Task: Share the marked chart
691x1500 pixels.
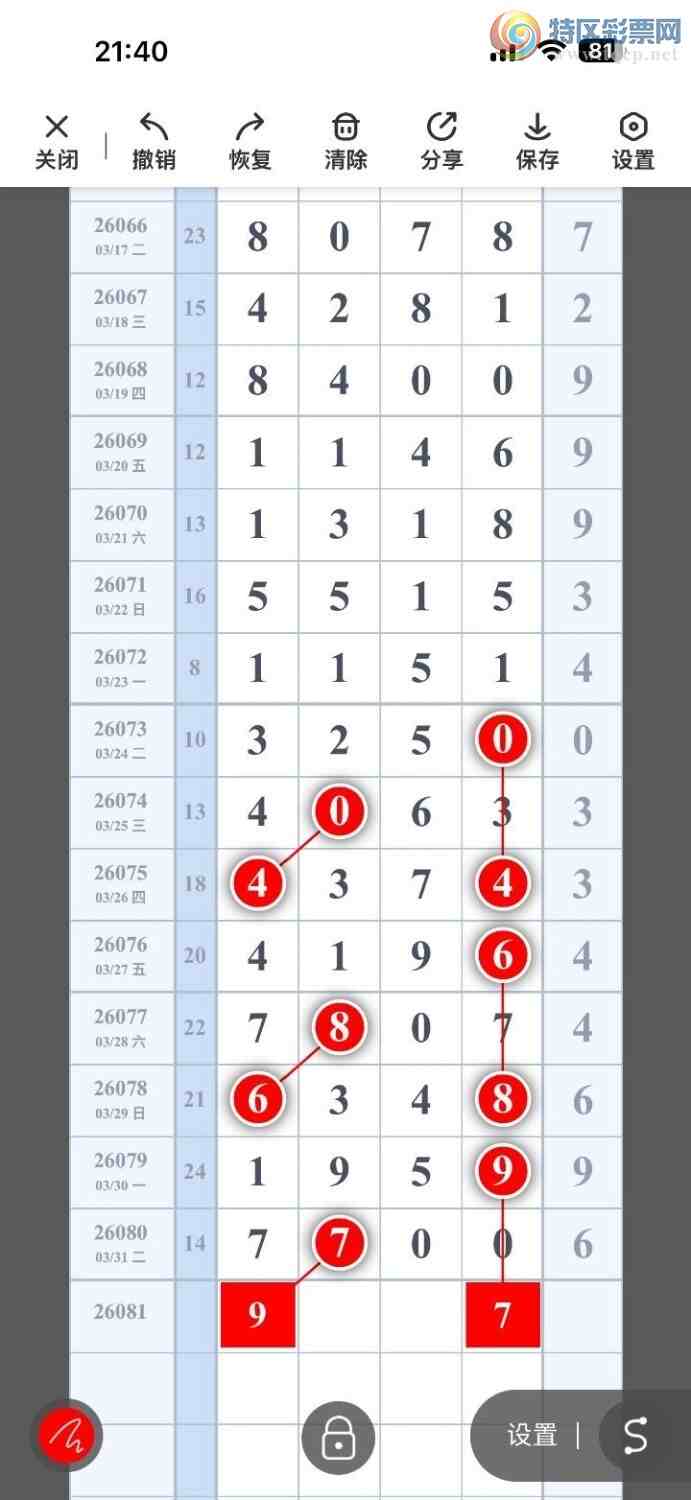Action: pyautogui.click(x=441, y=141)
